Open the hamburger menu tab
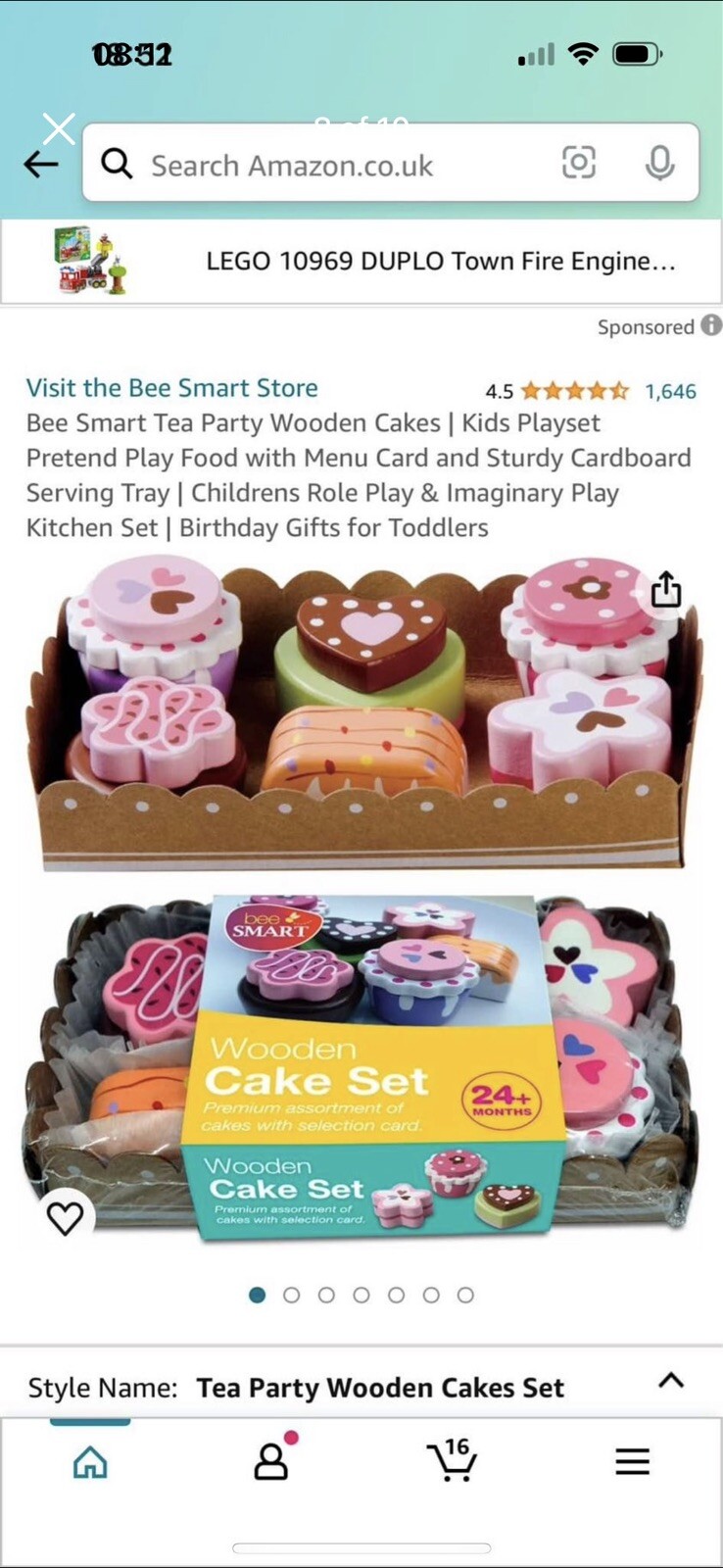Image resolution: width=723 pixels, height=1568 pixels. pyautogui.click(x=633, y=1461)
